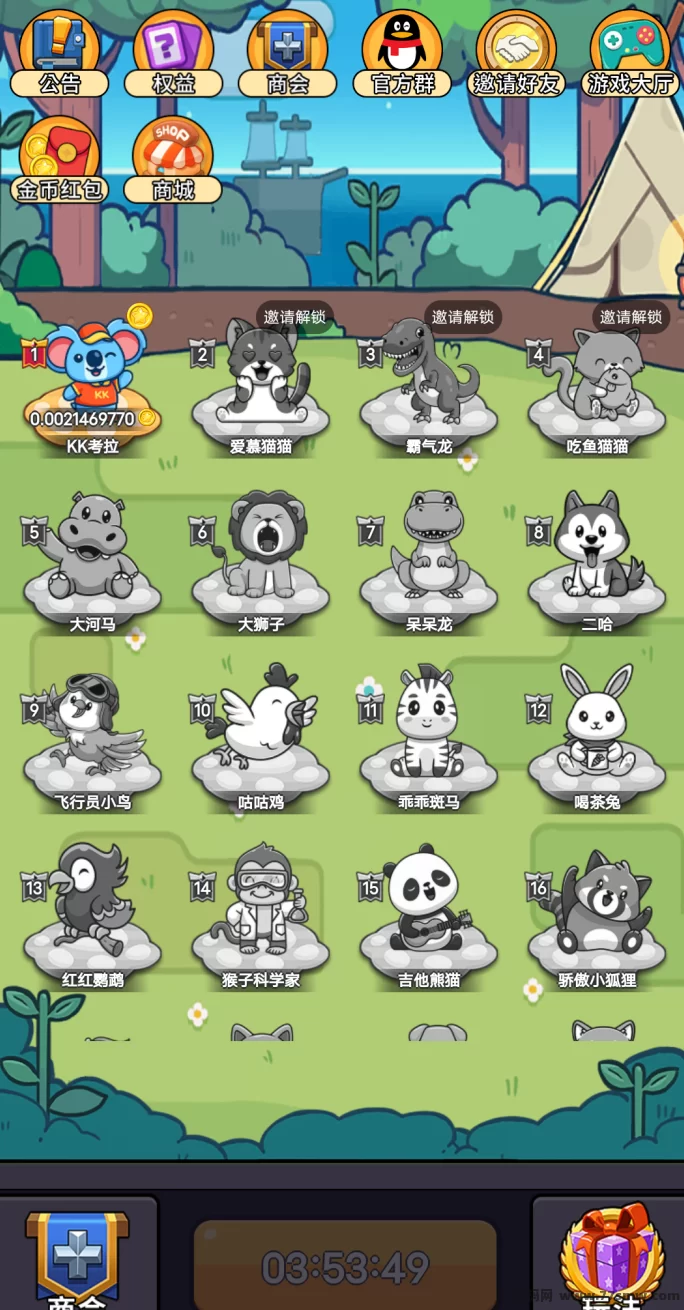Tap 邀请解锁 above 爱慕猫猫
Image resolution: width=684 pixels, height=1310 pixels.
click(x=295, y=317)
